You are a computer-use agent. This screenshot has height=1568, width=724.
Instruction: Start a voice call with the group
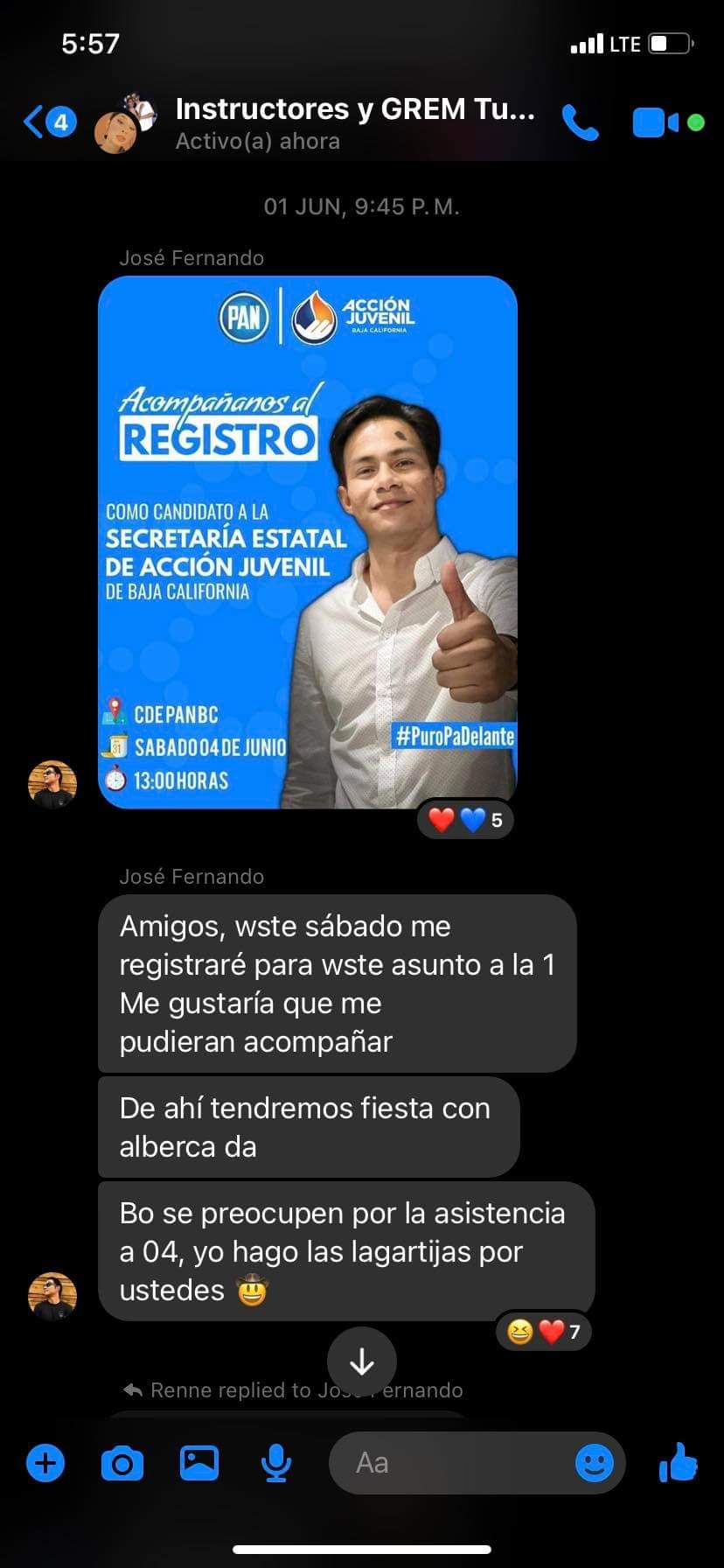pos(580,122)
